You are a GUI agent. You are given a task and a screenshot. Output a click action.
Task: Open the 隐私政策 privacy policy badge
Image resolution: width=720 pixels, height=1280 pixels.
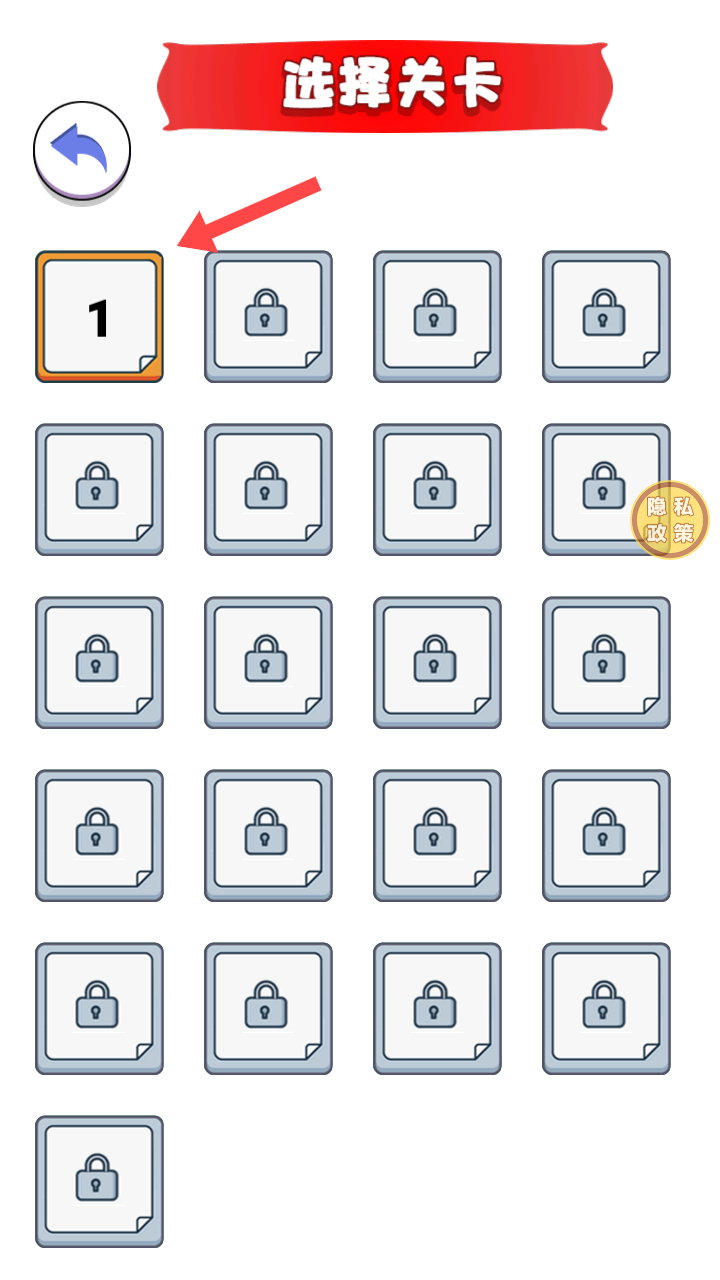(670, 520)
